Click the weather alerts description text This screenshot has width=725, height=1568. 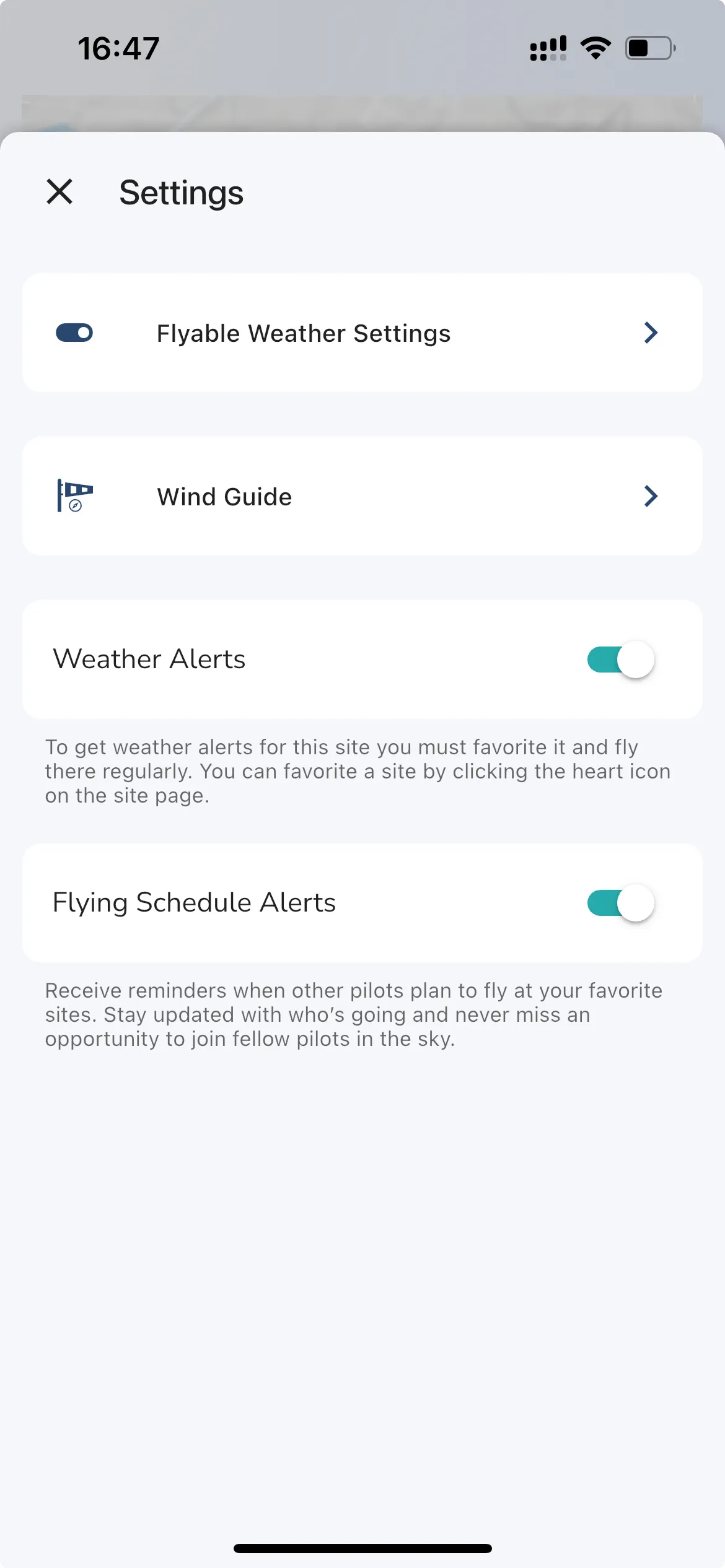pos(358,771)
